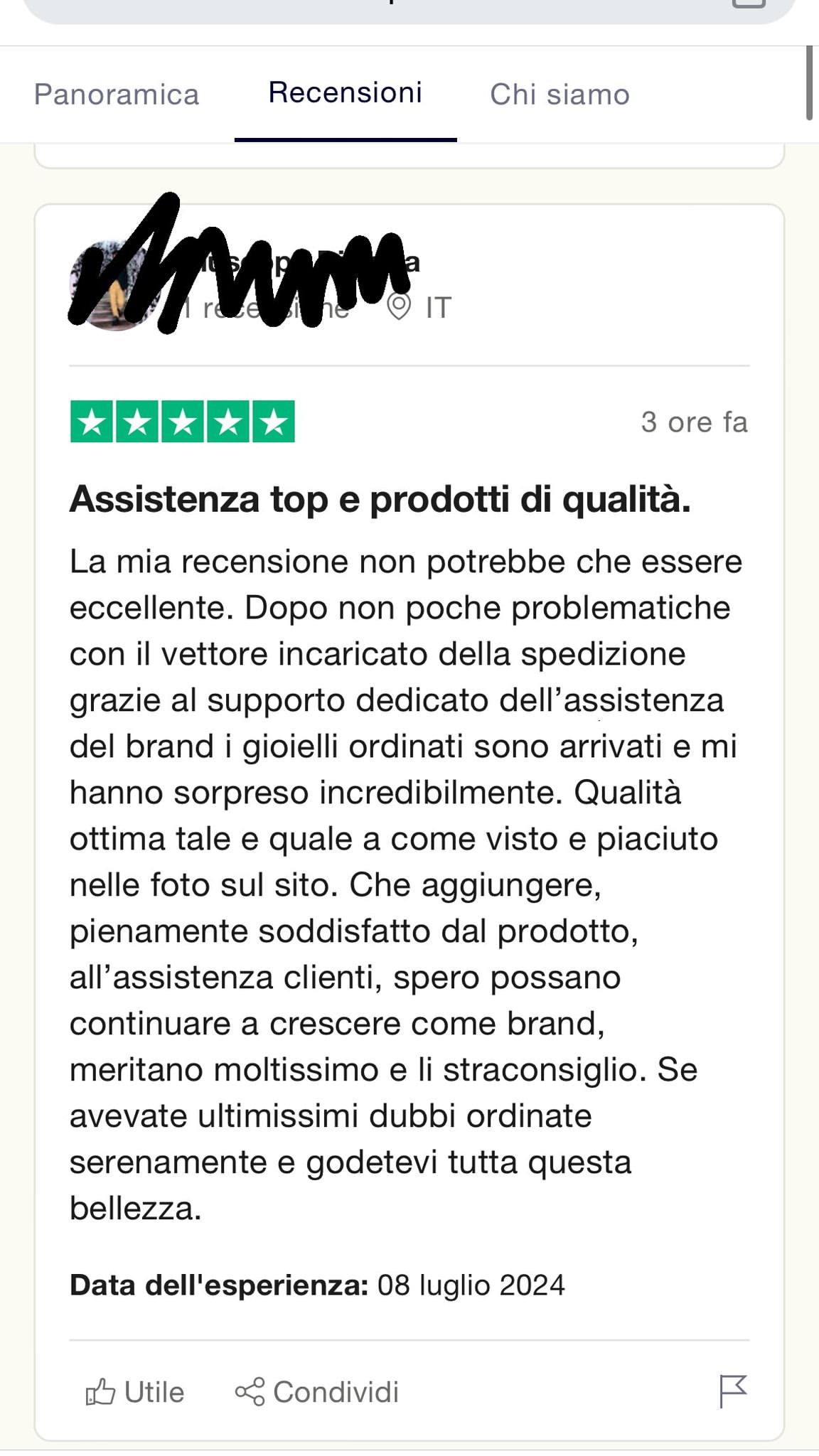Select the Recensioni tab

pos(346,93)
